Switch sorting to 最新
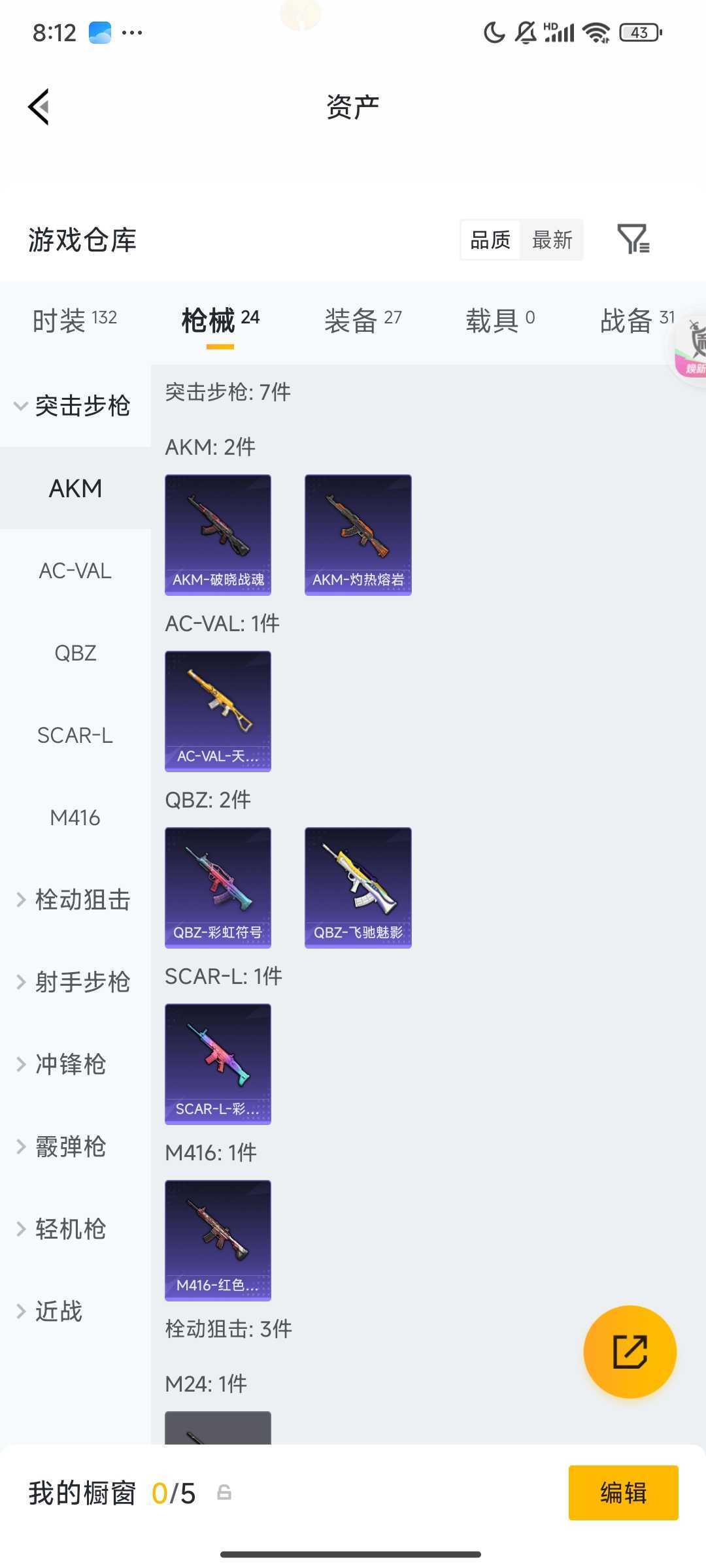This screenshot has width=706, height=1568. click(x=552, y=240)
